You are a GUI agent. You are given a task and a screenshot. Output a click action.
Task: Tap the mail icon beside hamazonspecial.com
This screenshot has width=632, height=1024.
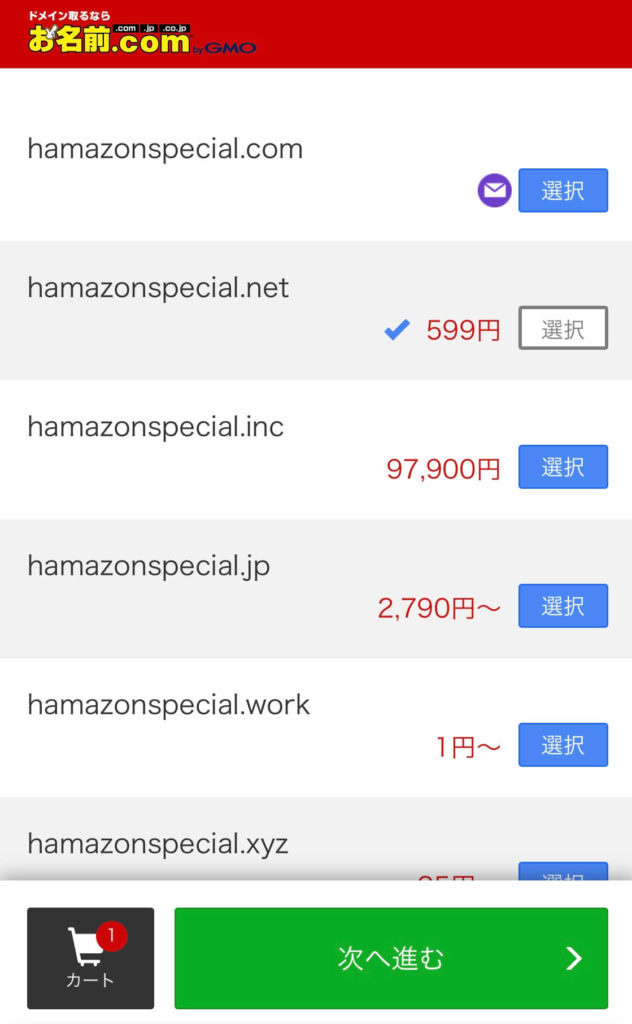point(494,190)
